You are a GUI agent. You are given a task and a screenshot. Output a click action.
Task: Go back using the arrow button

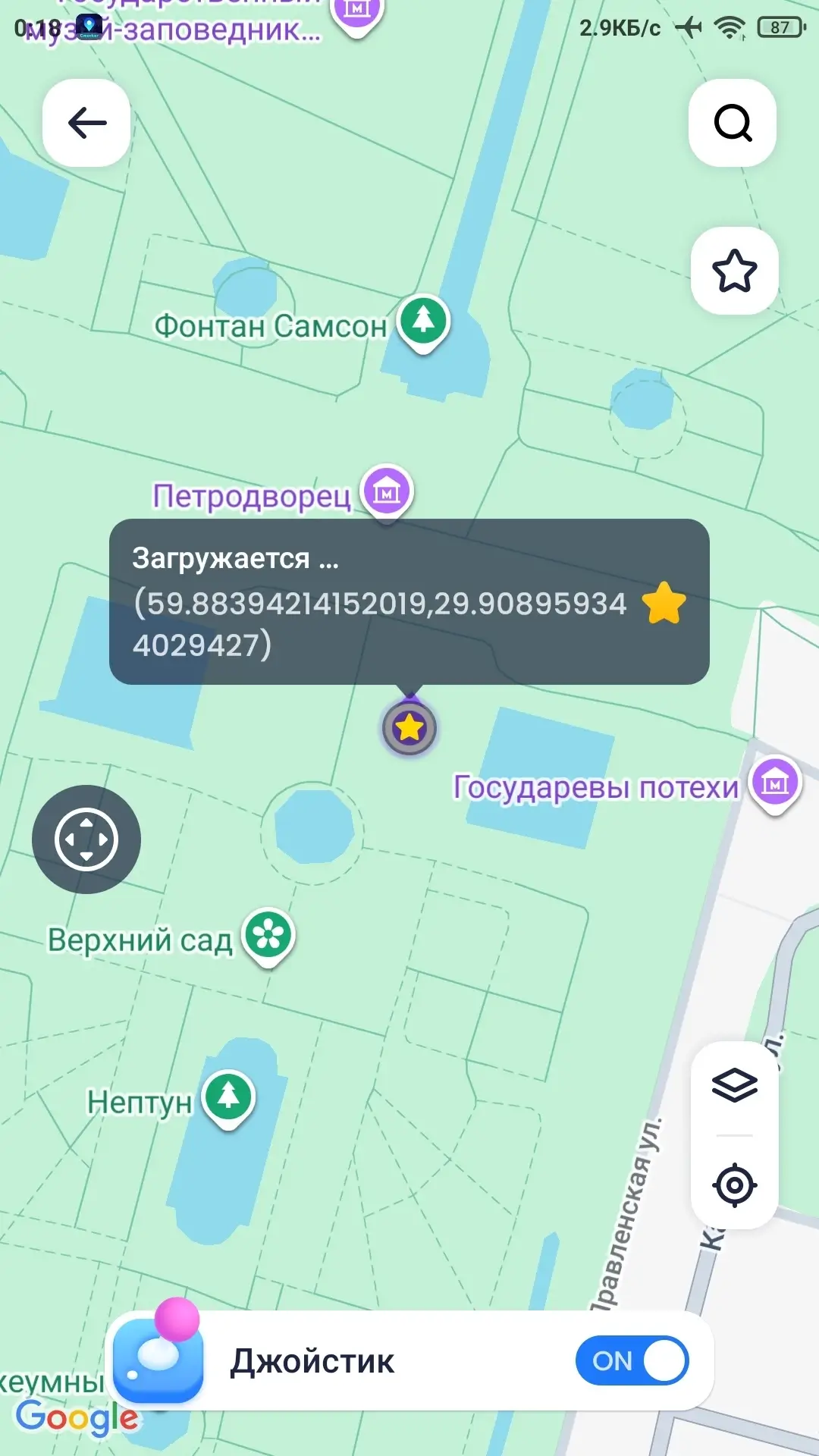click(86, 123)
